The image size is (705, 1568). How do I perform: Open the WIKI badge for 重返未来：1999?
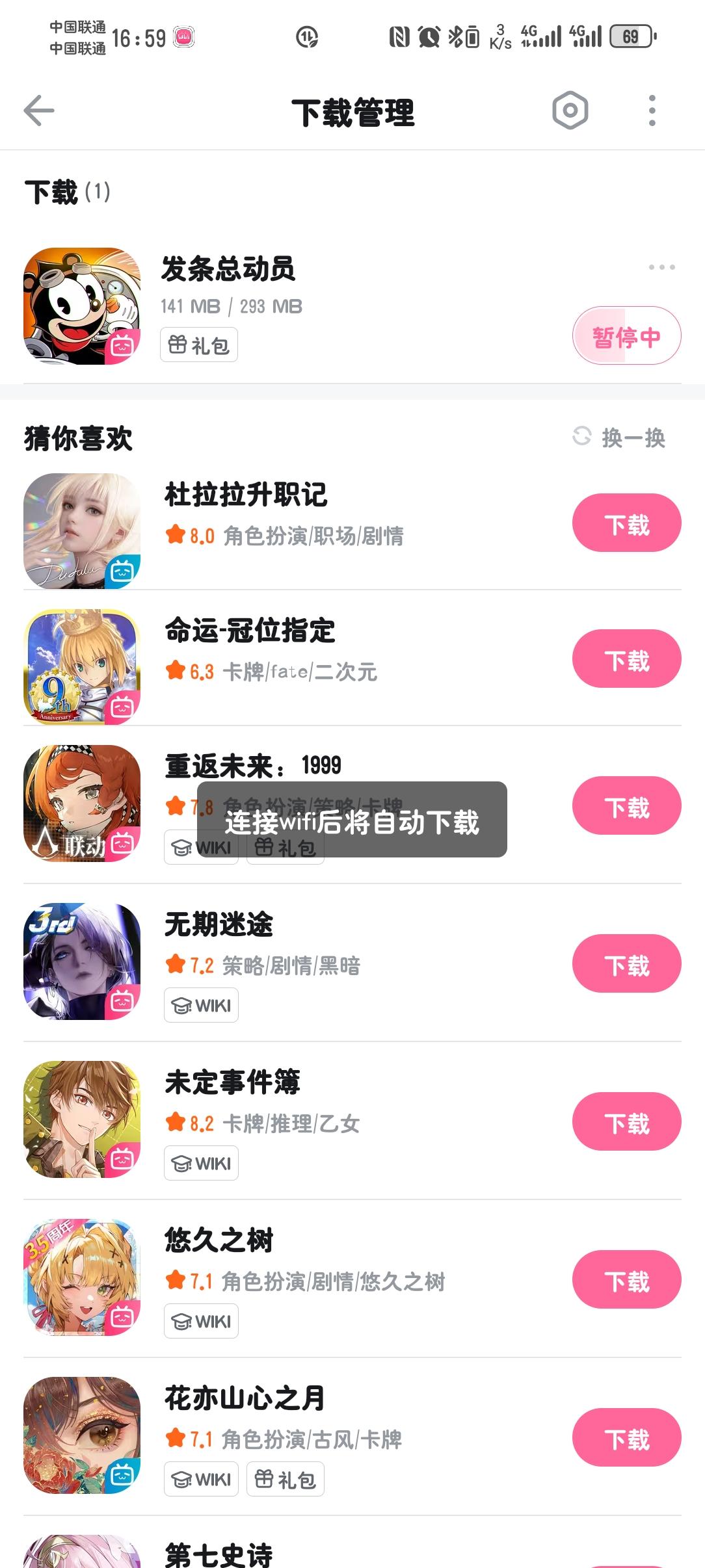coord(201,847)
